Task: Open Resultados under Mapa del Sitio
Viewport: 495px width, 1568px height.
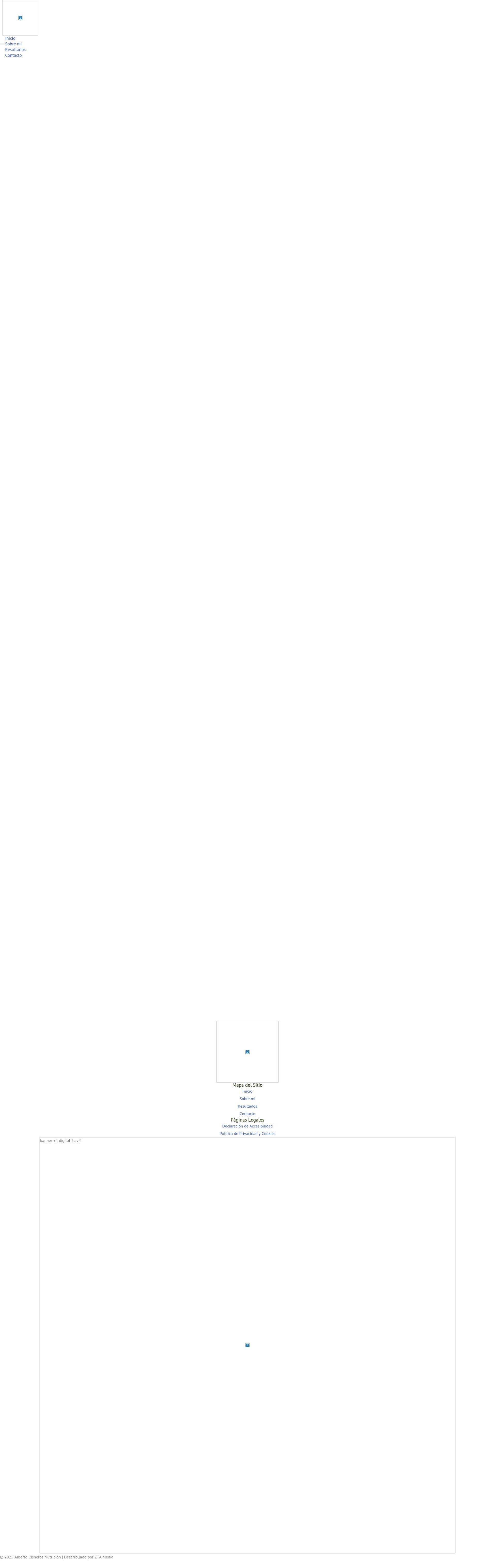Action: (x=247, y=1106)
